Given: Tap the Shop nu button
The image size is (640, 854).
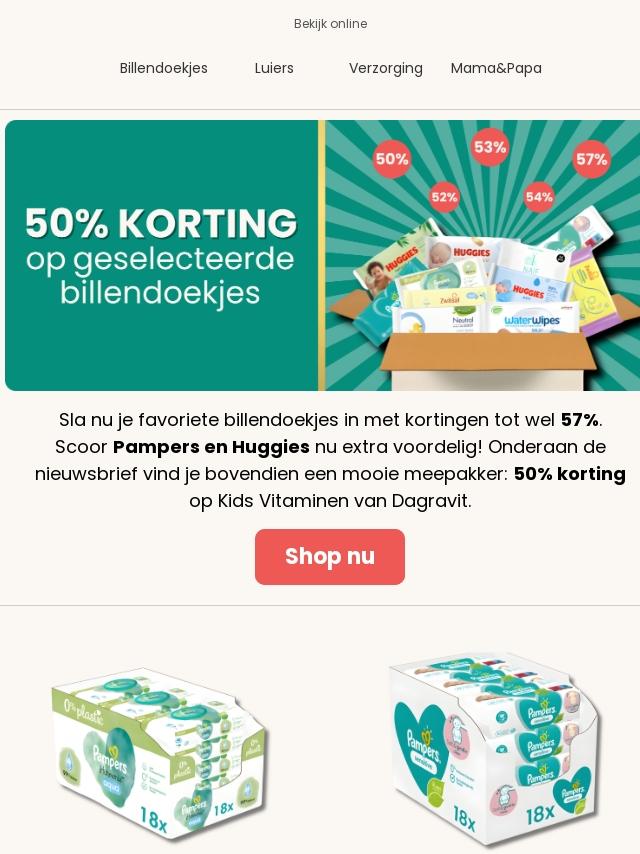Looking at the screenshot, I should click(330, 557).
